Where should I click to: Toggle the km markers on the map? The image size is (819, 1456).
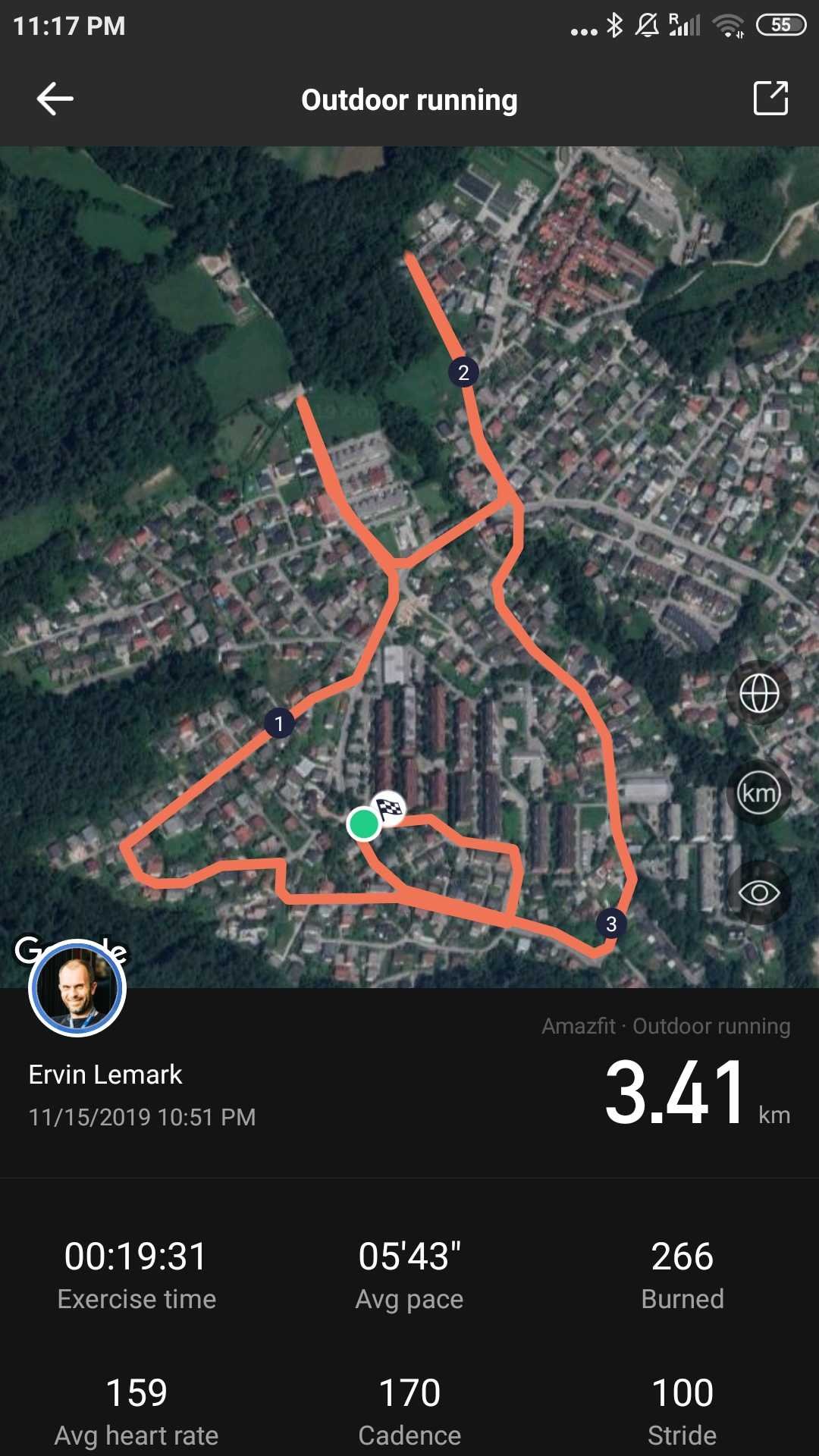click(x=758, y=793)
